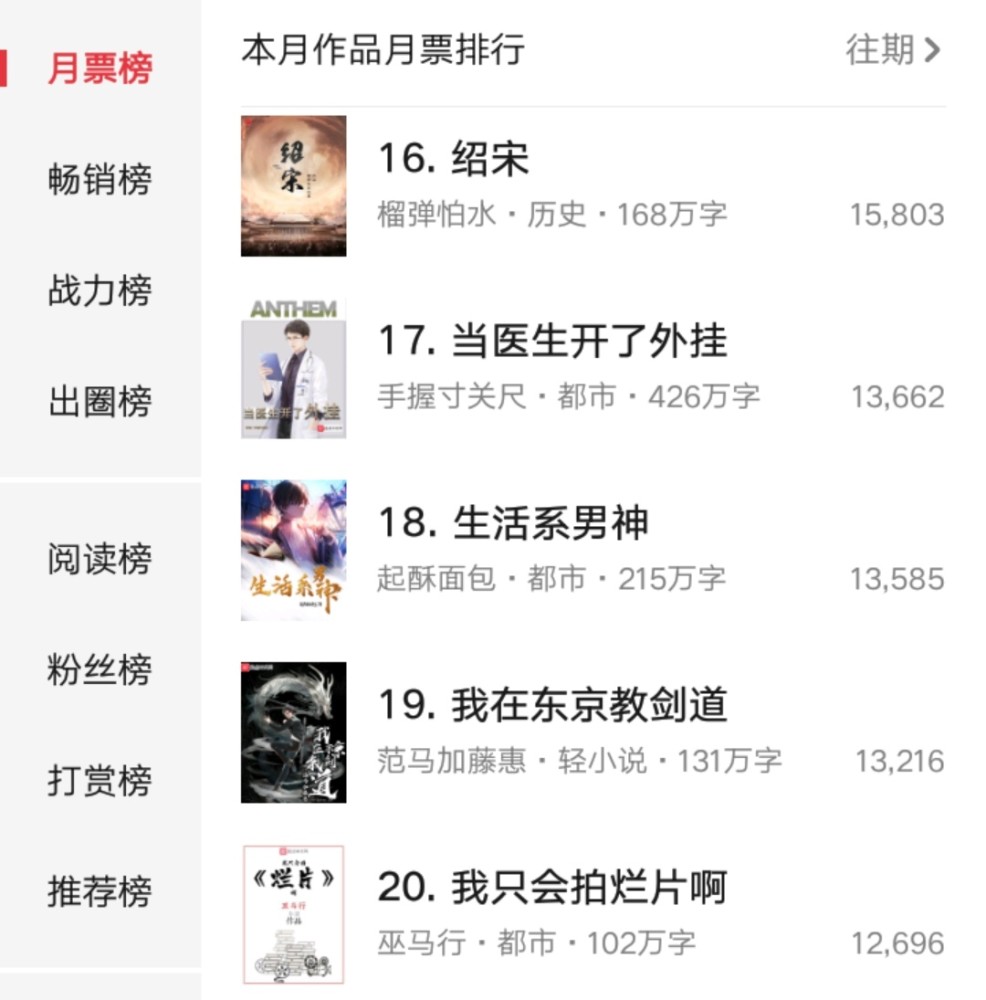
Task: Open the novel 绍宋
Action: pyautogui.click(x=453, y=160)
